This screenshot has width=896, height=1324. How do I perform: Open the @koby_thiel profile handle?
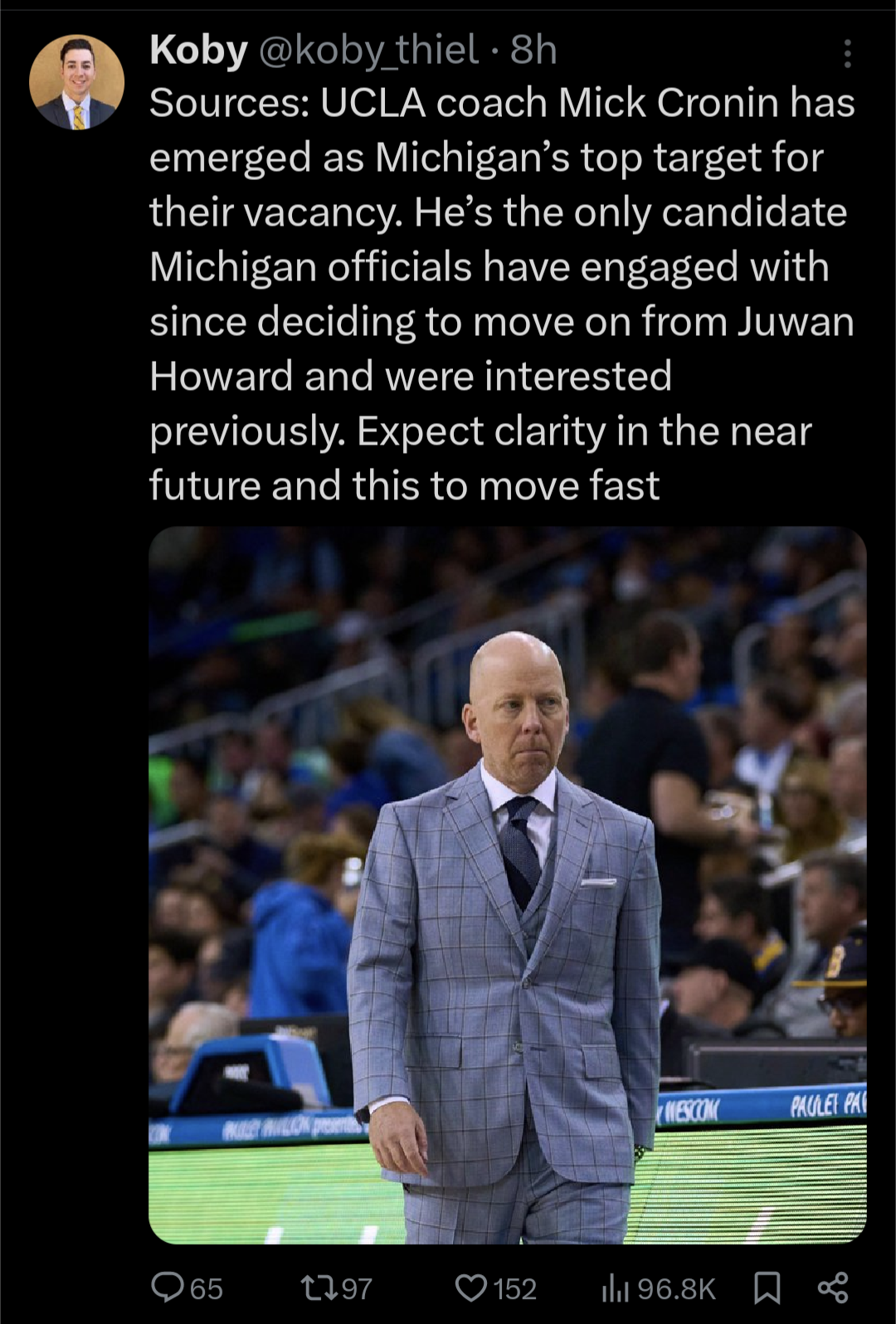pyautogui.click(x=368, y=51)
